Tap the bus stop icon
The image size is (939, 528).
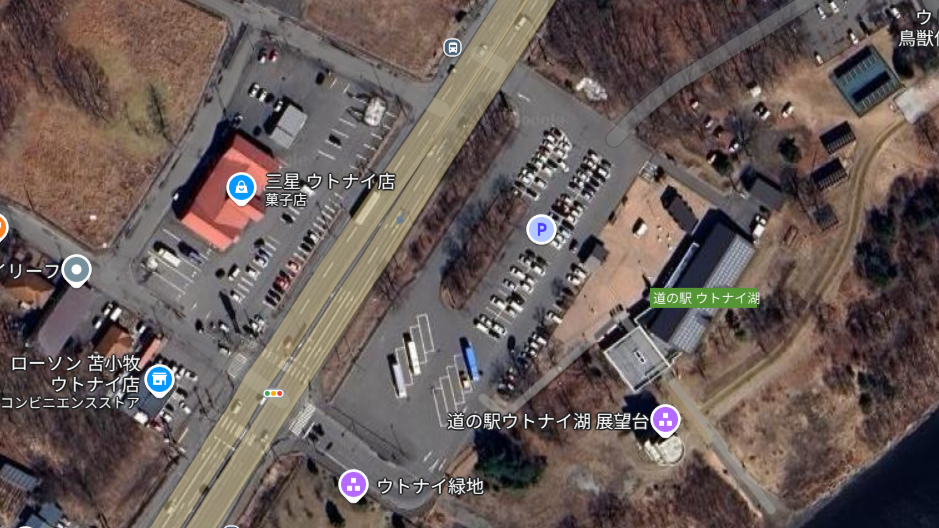(x=453, y=47)
